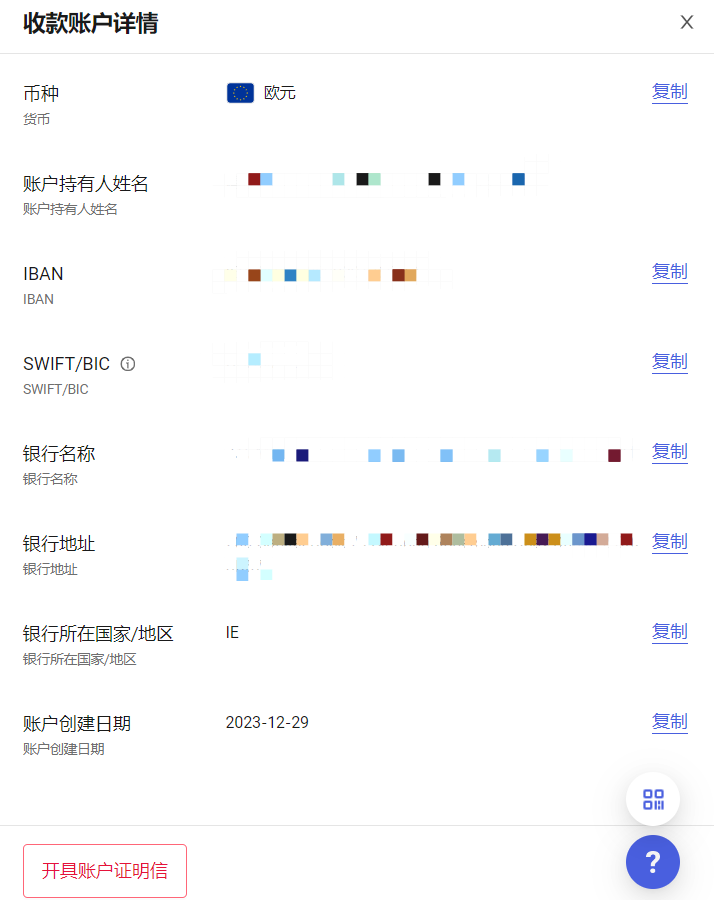Close the 收款账户详情 panel
Screen dimensions: 714x900
(x=687, y=22)
